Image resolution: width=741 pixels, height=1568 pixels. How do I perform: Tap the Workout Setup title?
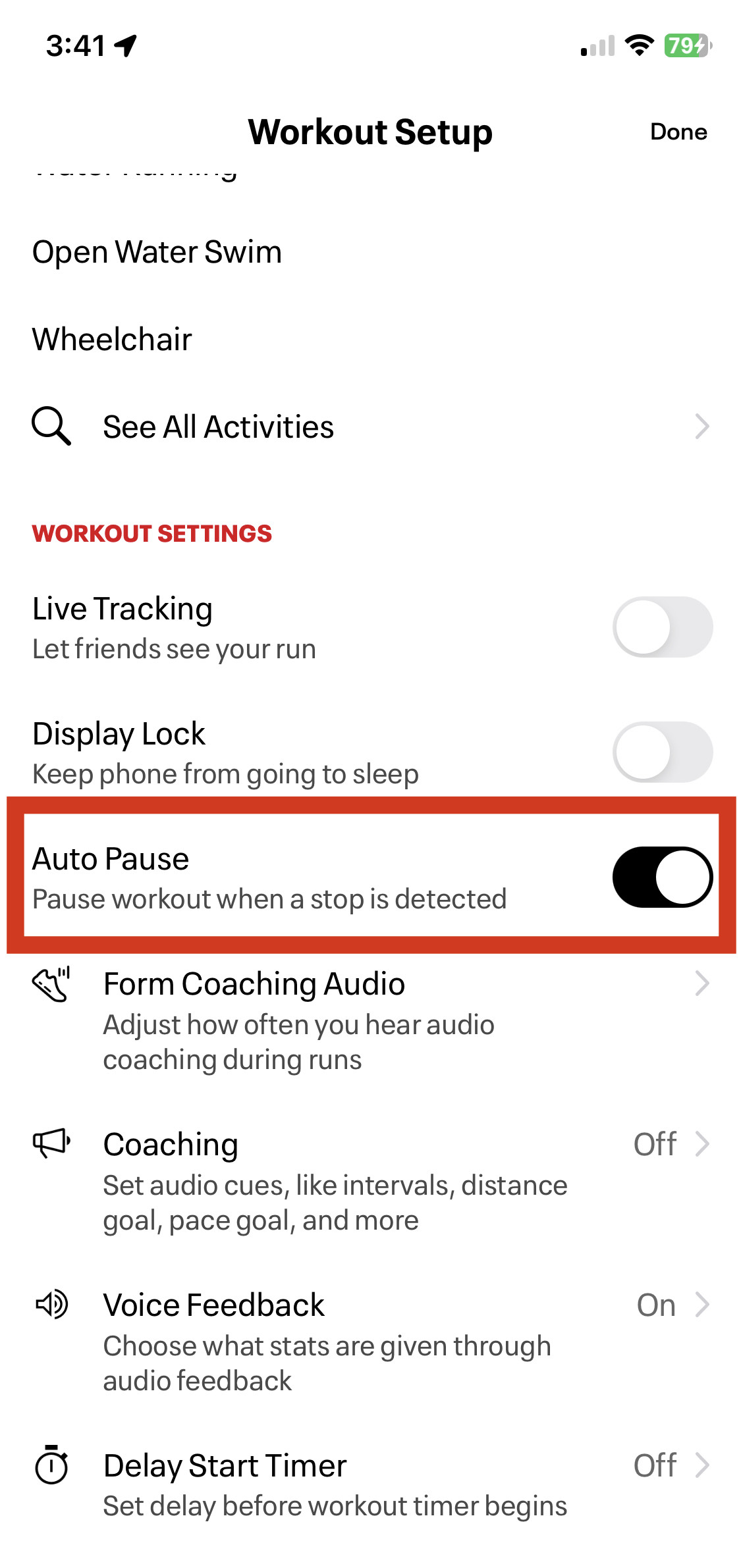[x=370, y=132]
